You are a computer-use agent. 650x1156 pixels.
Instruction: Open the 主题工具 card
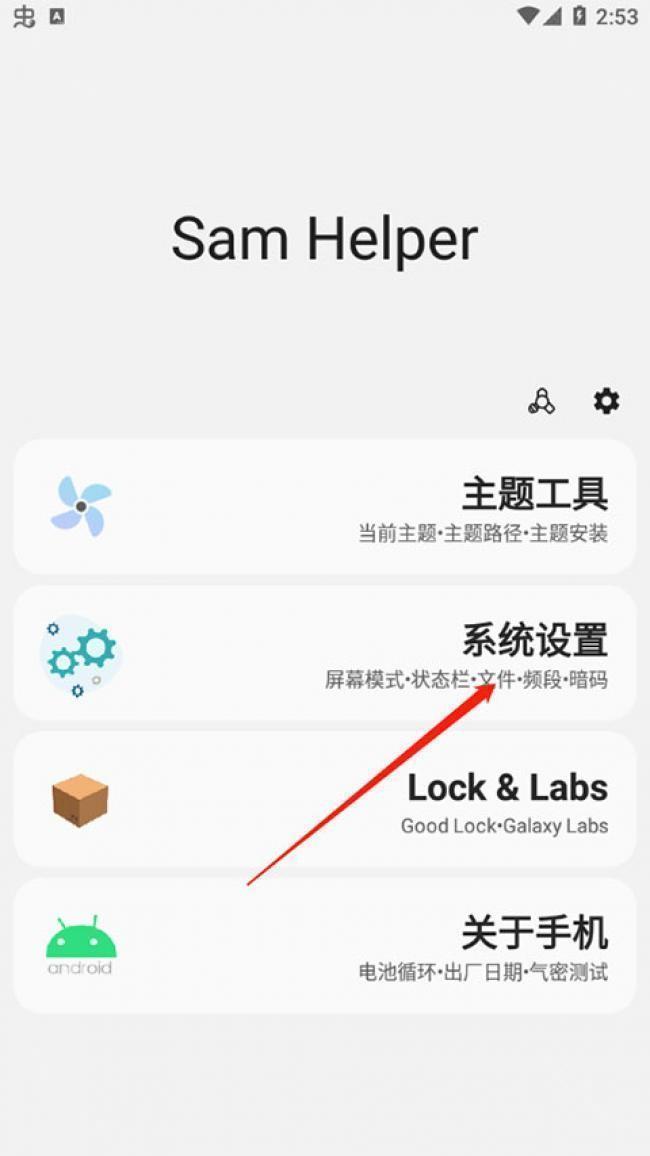pos(325,506)
